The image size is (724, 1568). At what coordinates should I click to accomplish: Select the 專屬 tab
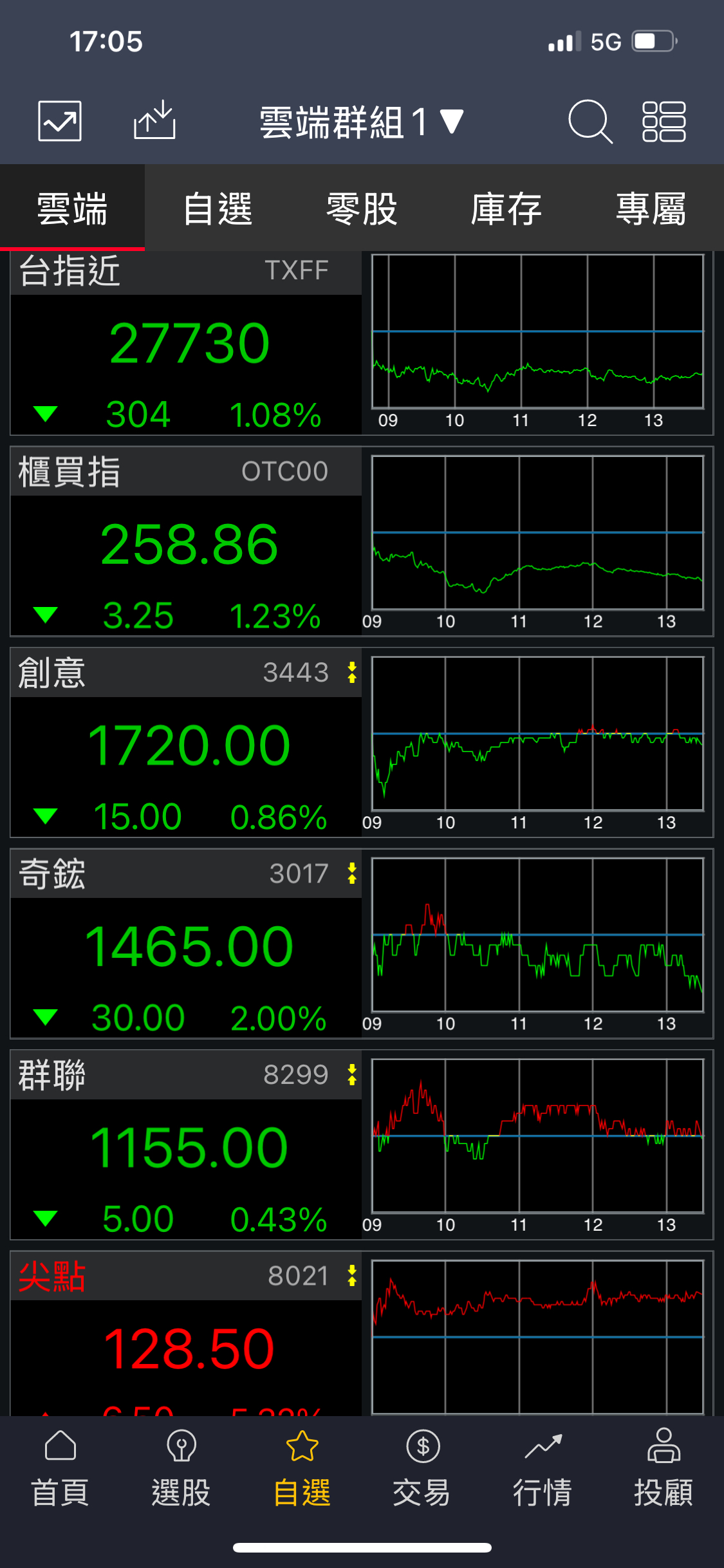(x=651, y=209)
